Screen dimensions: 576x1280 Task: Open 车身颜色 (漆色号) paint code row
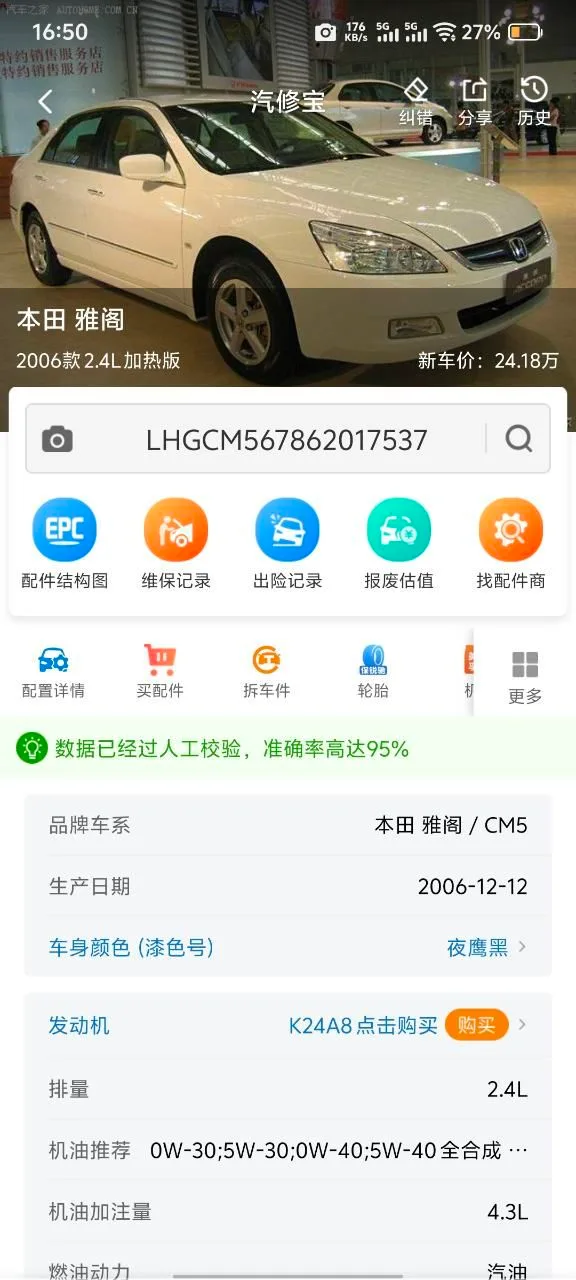point(288,947)
